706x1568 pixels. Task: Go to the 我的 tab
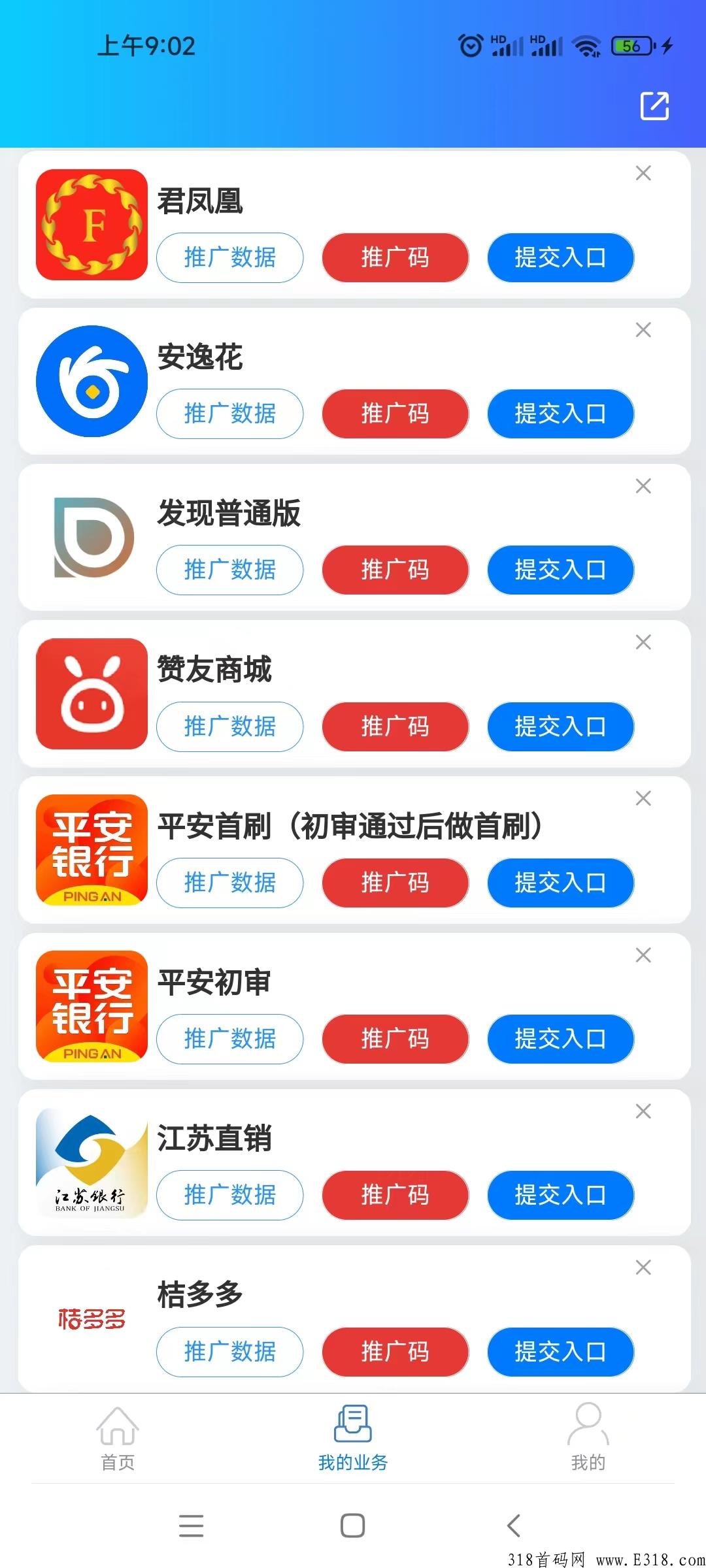(588, 1438)
